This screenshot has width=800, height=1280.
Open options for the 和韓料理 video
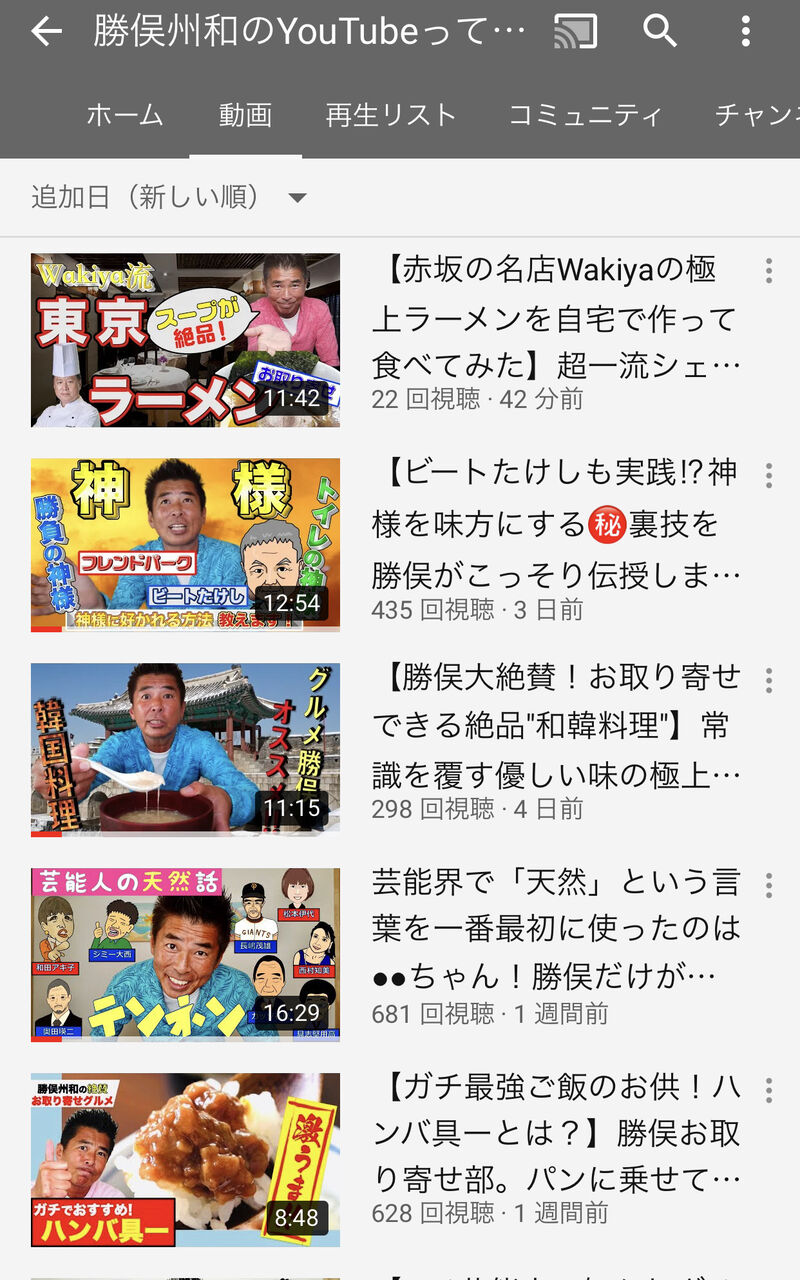(x=768, y=681)
